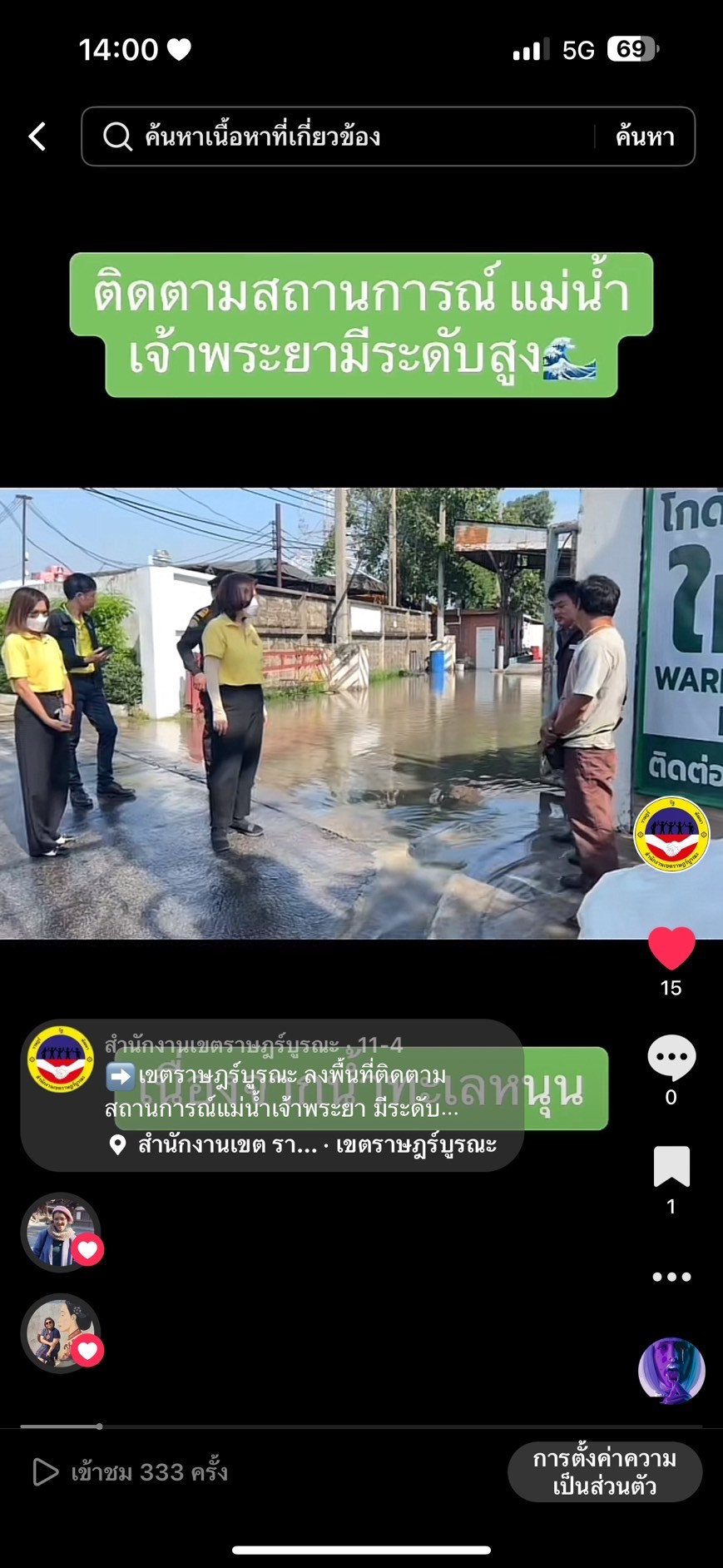Screen dimensions: 723x1568
Task: Open the related-content search field
Action: click(337, 136)
